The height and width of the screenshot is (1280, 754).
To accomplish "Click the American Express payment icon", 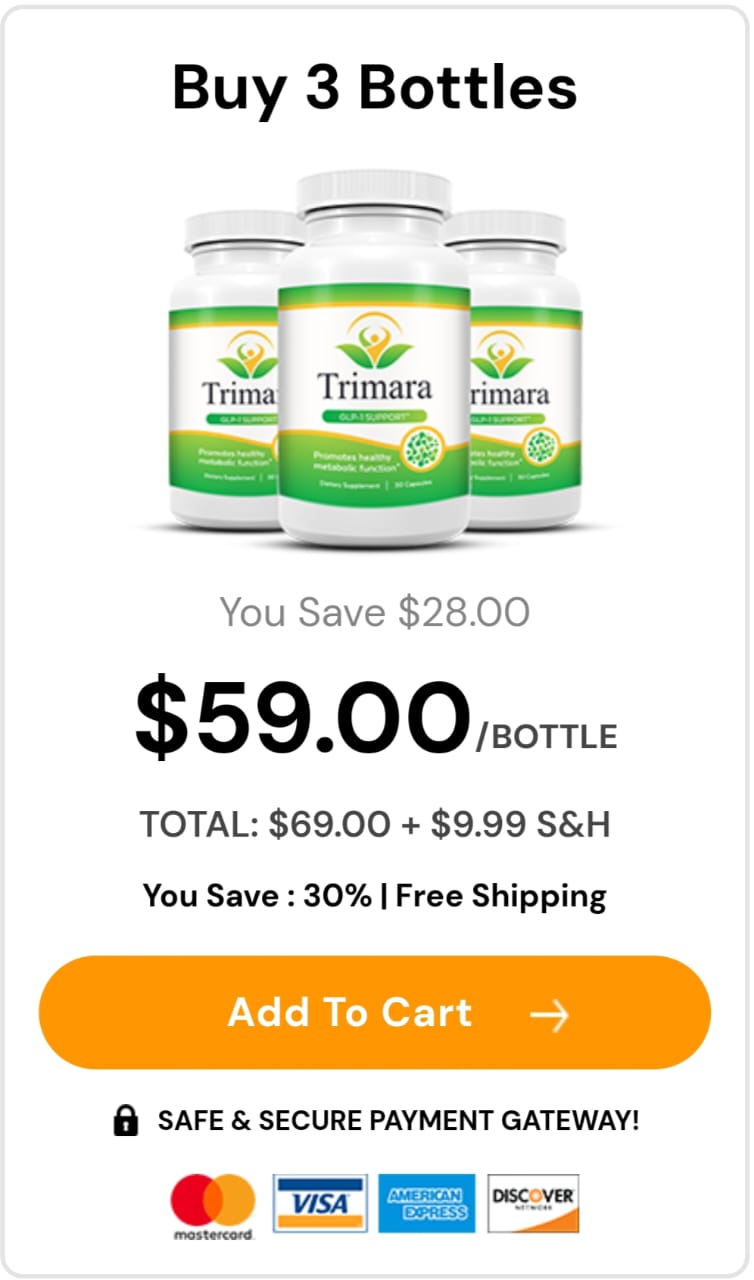I will (x=426, y=1203).
